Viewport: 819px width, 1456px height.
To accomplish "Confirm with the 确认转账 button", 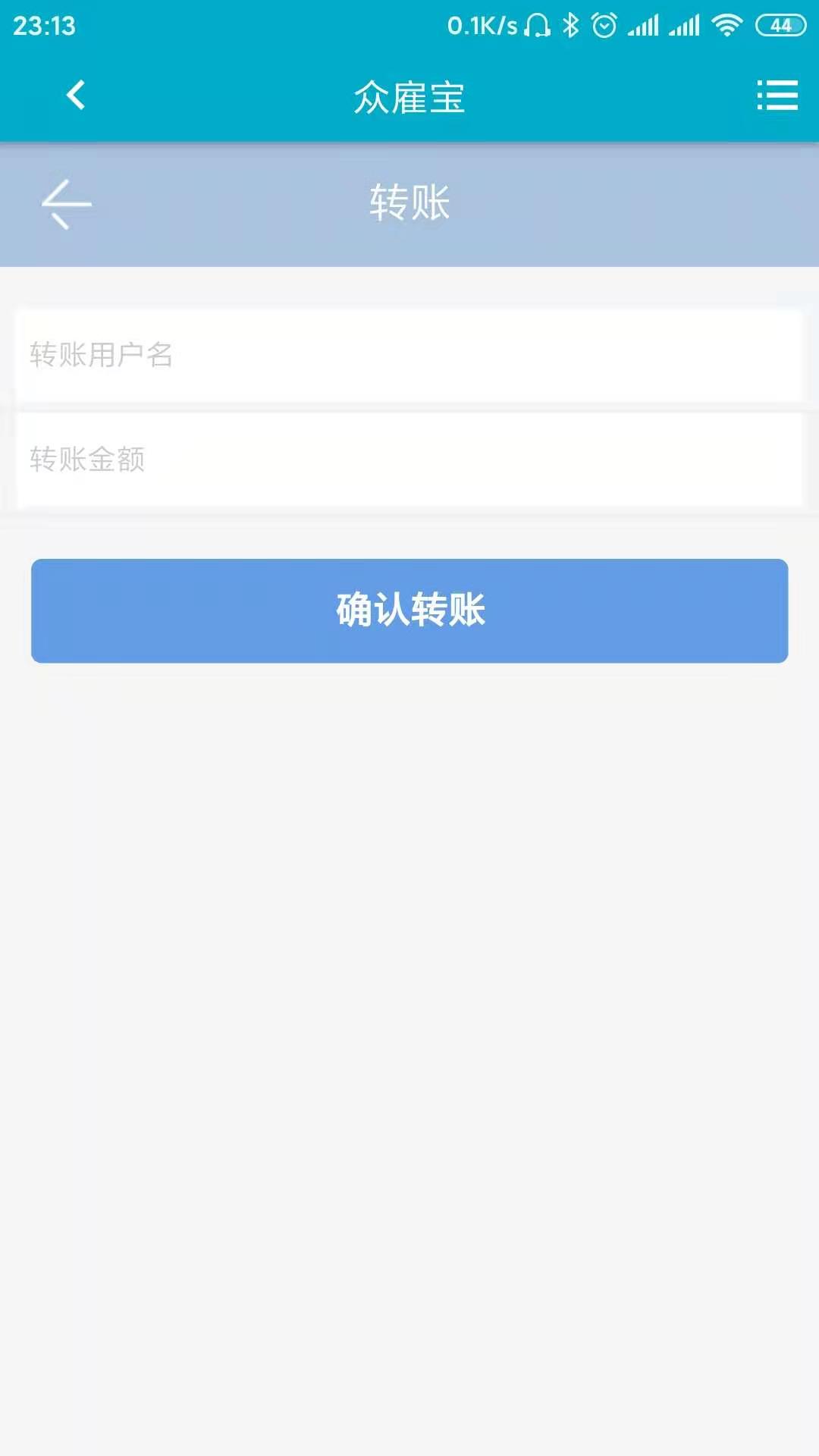I will click(409, 610).
